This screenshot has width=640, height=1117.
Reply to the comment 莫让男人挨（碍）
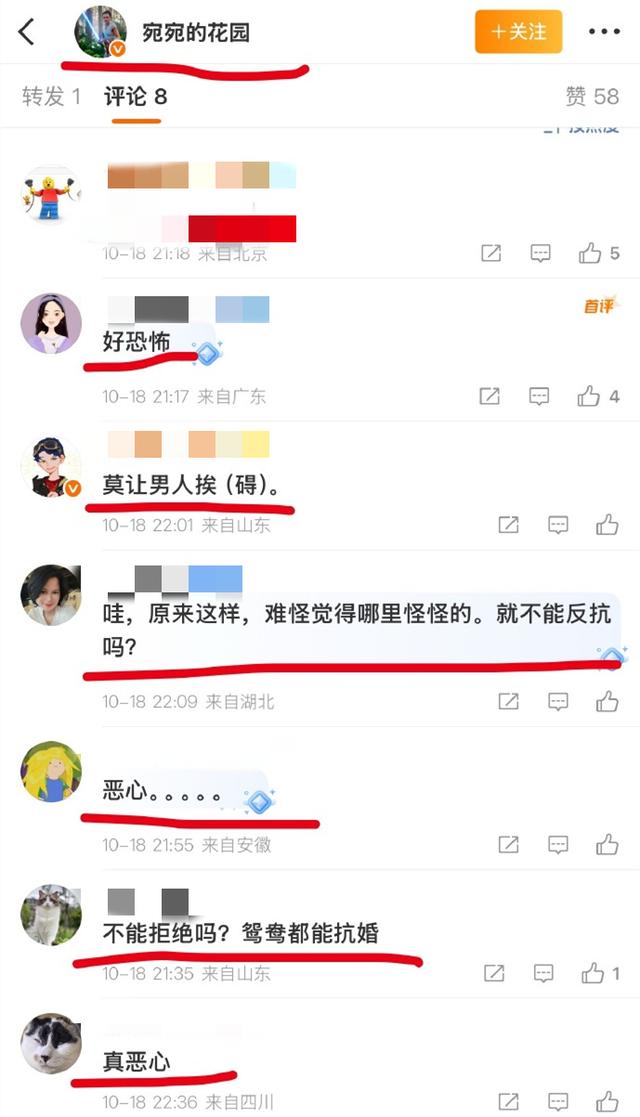click(x=558, y=525)
